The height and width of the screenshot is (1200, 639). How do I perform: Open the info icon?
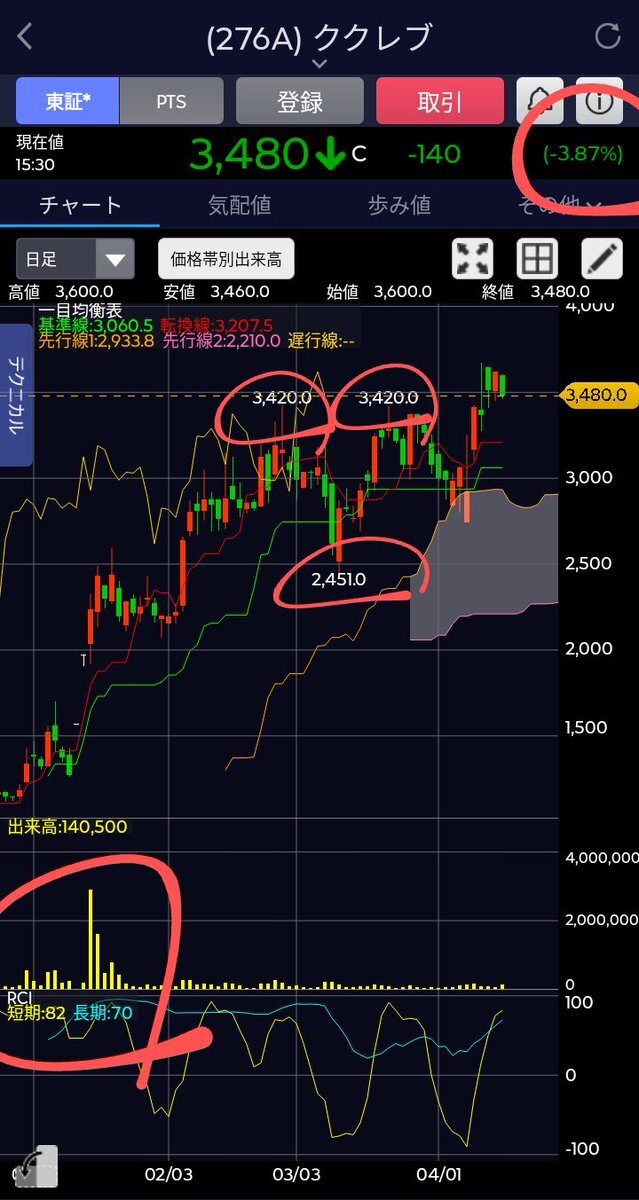click(x=599, y=101)
